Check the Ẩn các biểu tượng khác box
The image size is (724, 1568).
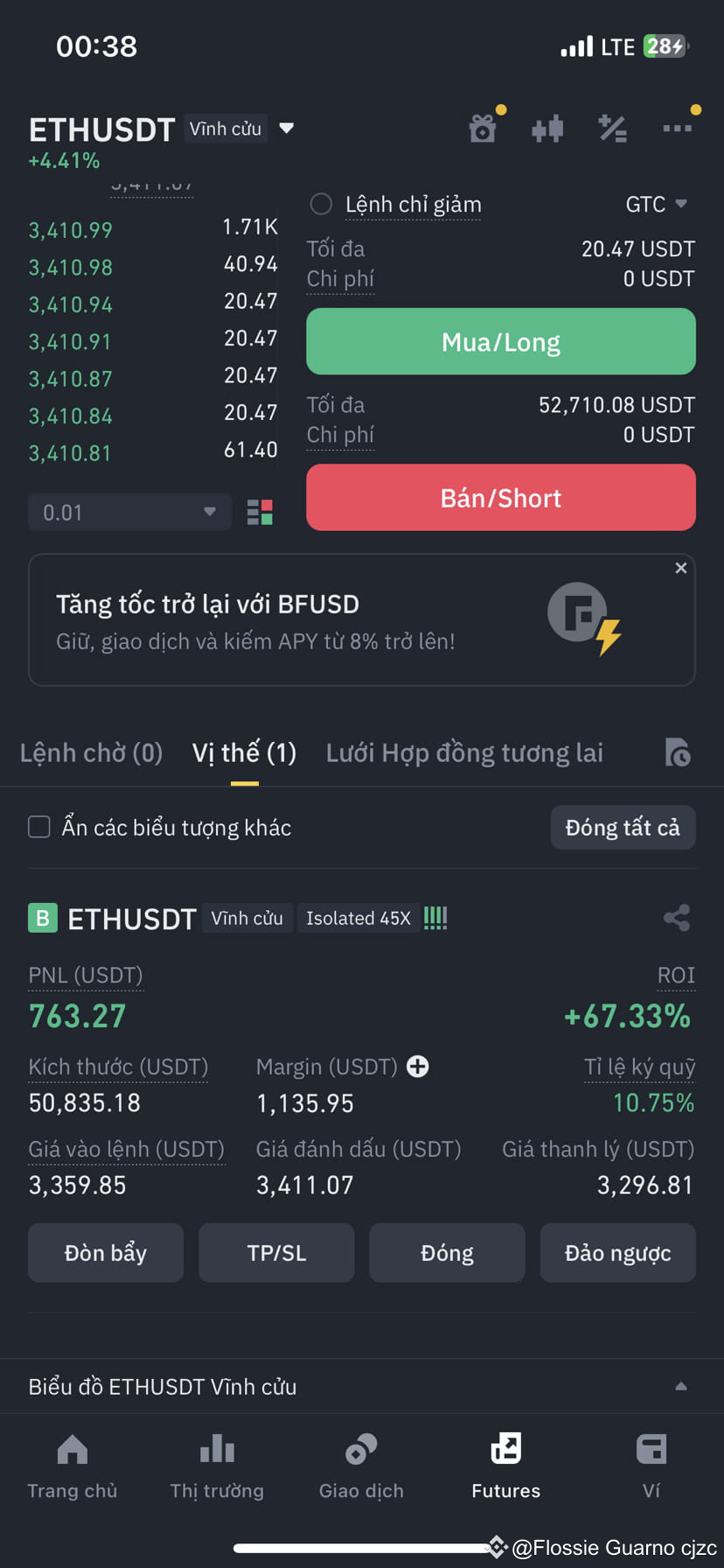tap(39, 827)
